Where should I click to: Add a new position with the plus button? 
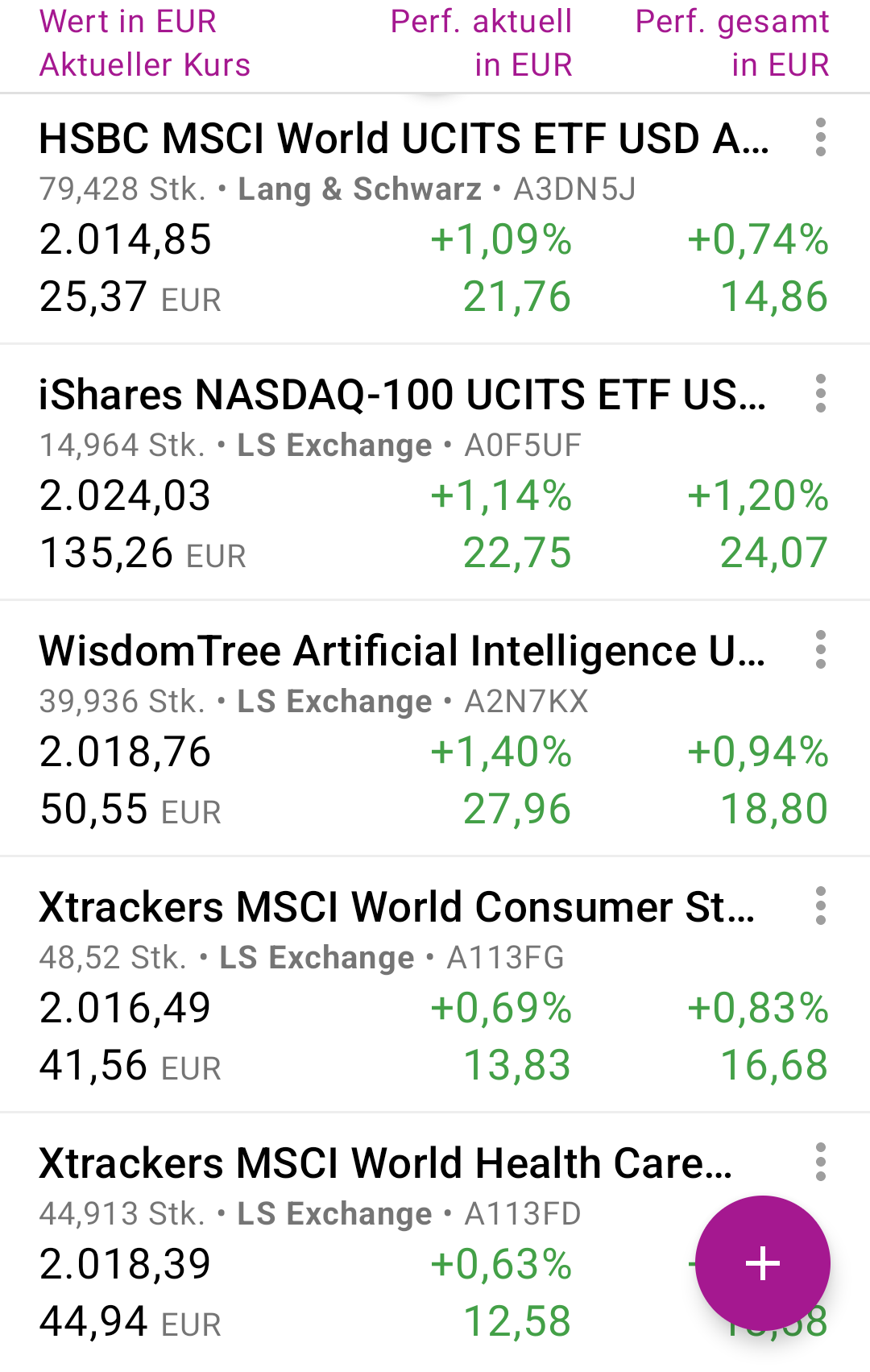tap(762, 1263)
